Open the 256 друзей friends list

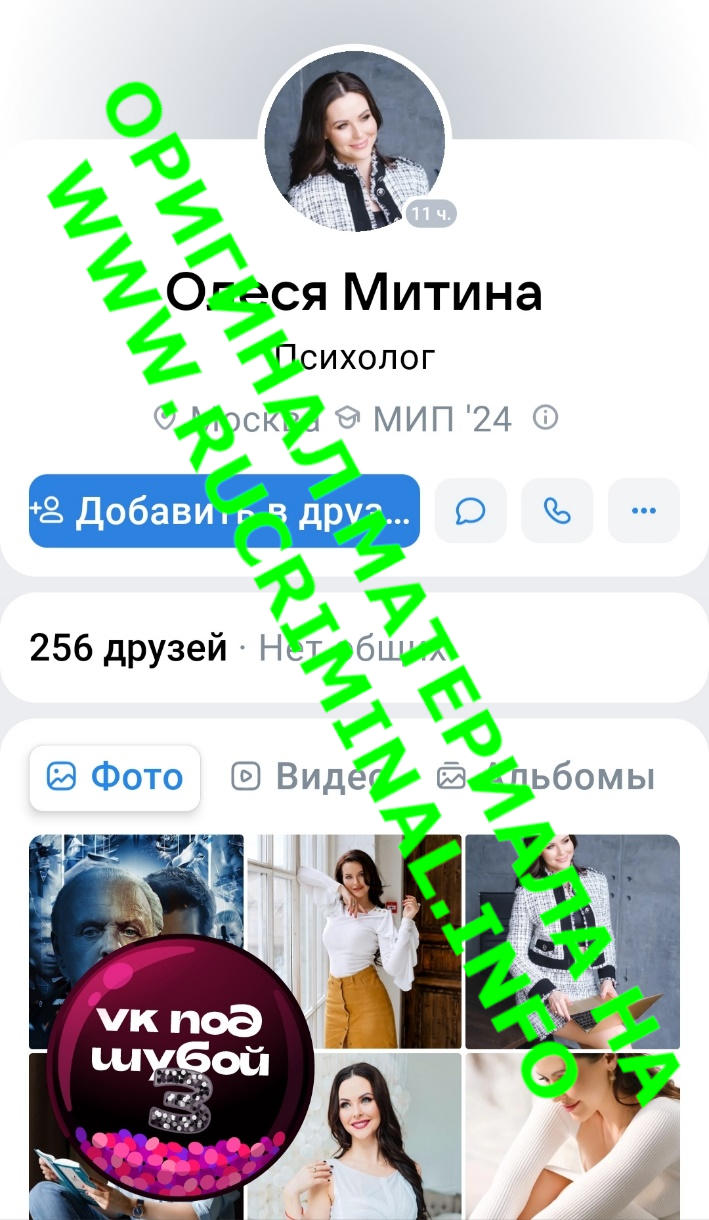click(x=129, y=649)
